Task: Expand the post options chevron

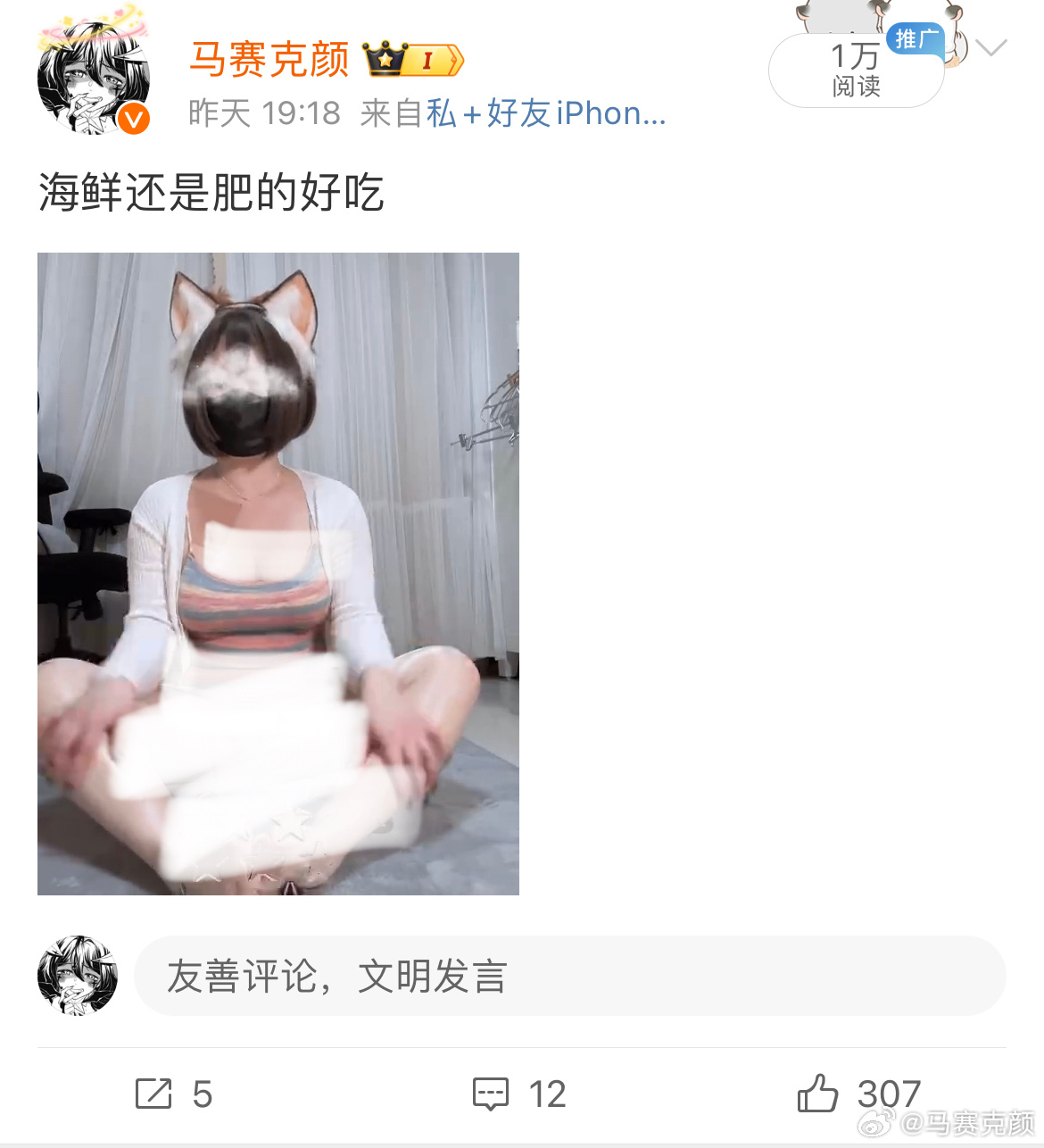Action: pyautogui.click(x=990, y=47)
